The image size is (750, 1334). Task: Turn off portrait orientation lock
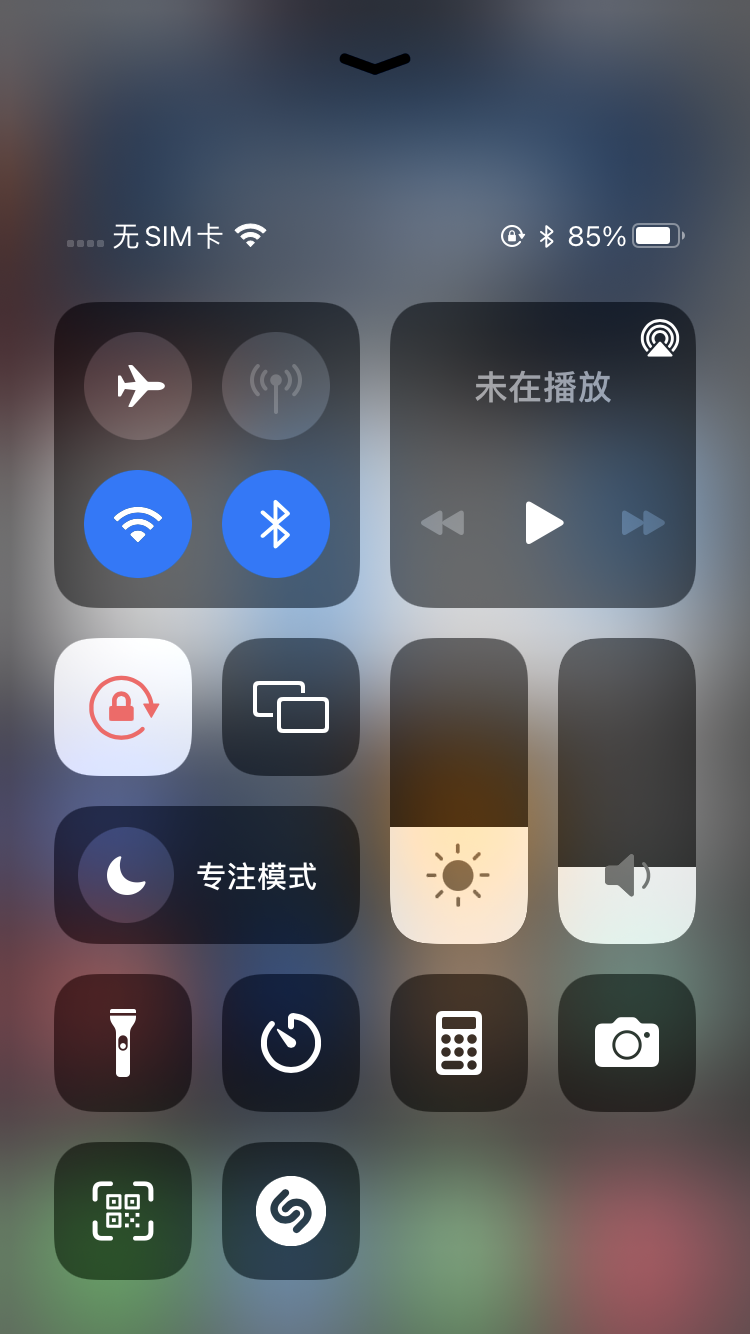[x=123, y=707]
